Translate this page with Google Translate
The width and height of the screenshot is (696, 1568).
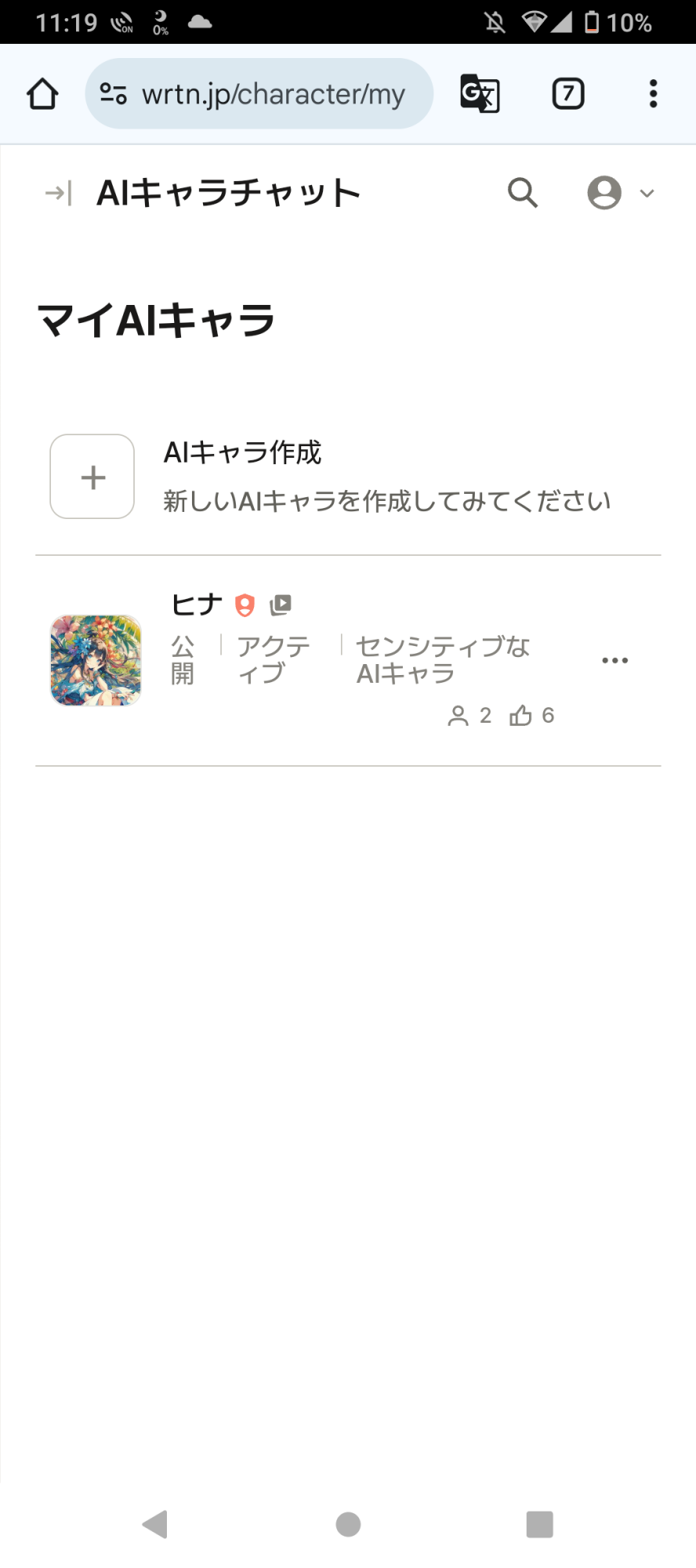click(480, 94)
